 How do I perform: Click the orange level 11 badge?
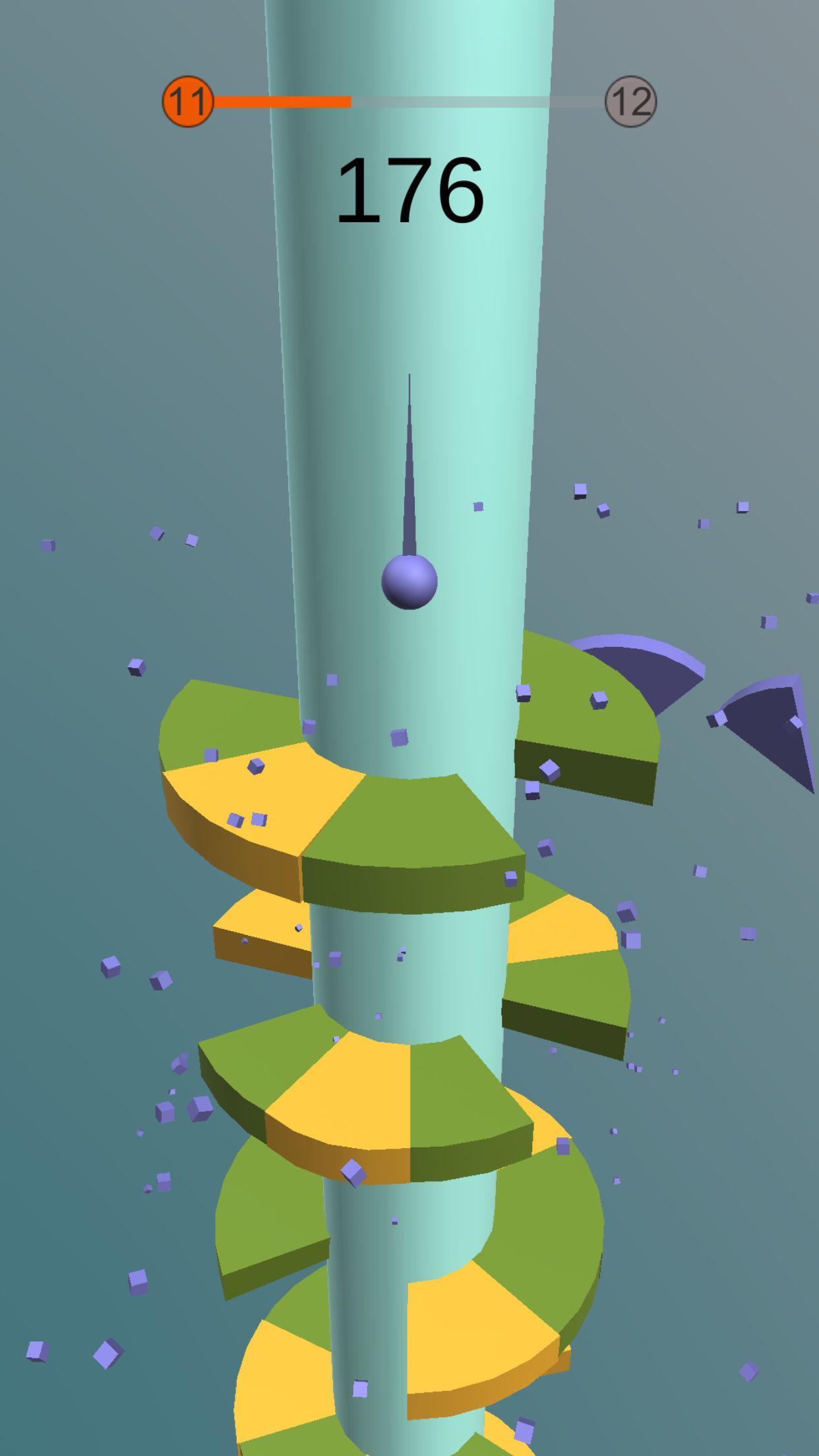(x=189, y=100)
